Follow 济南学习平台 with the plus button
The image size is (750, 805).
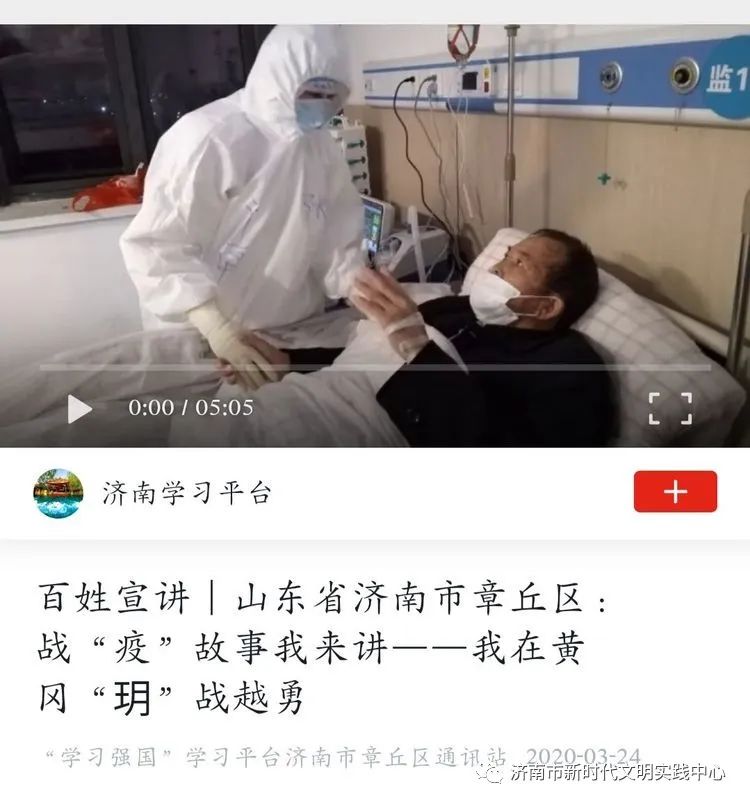pyautogui.click(x=675, y=491)
